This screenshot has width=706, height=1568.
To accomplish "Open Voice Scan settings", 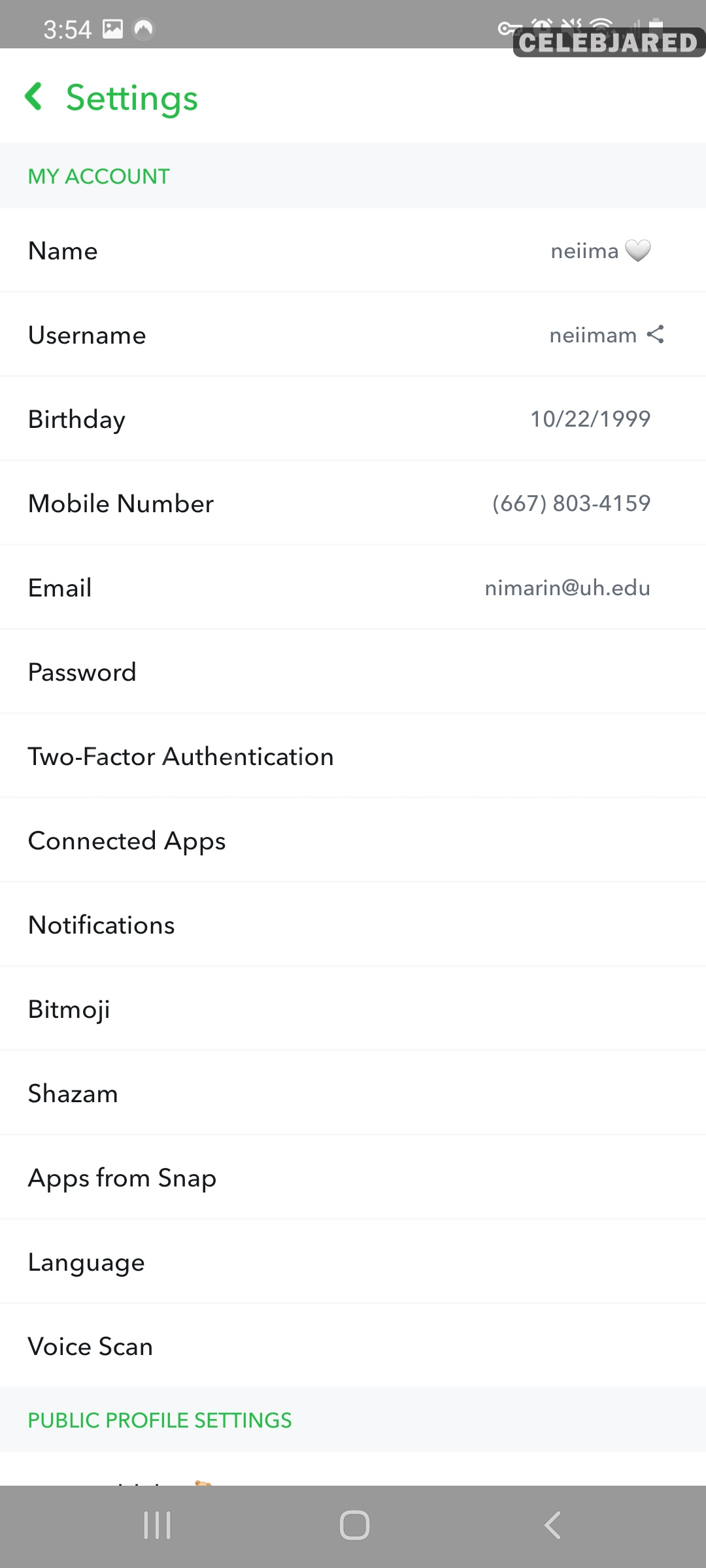I will pyautogui.click(x=353, y=1346).
